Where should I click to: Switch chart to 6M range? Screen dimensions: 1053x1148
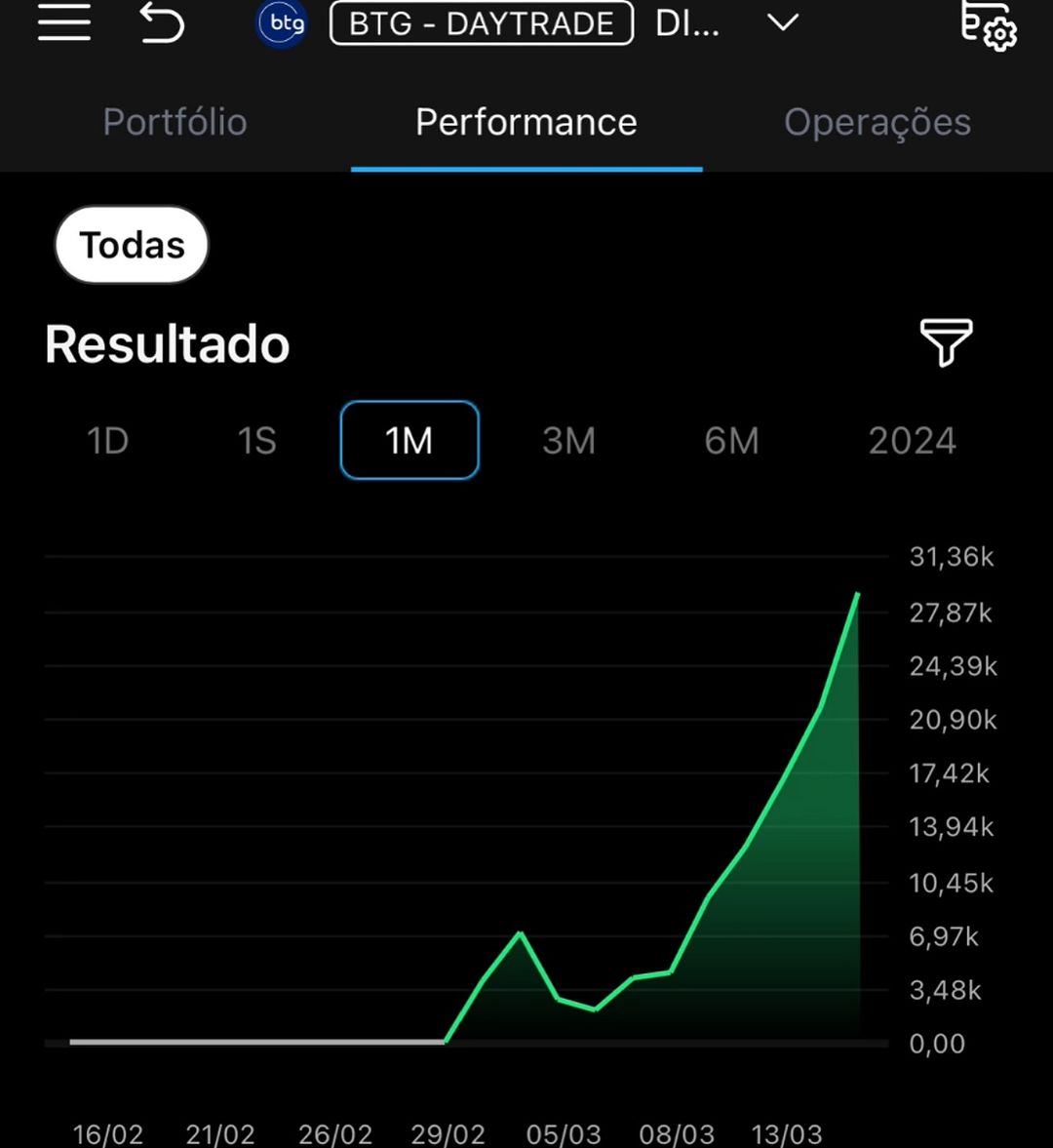(731, 441)
